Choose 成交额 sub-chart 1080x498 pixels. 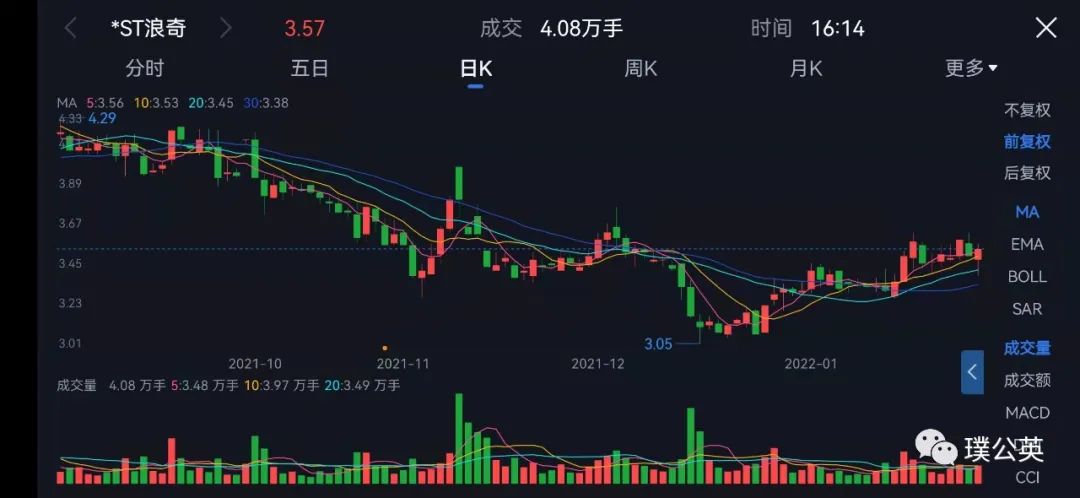coord(1027,380)
